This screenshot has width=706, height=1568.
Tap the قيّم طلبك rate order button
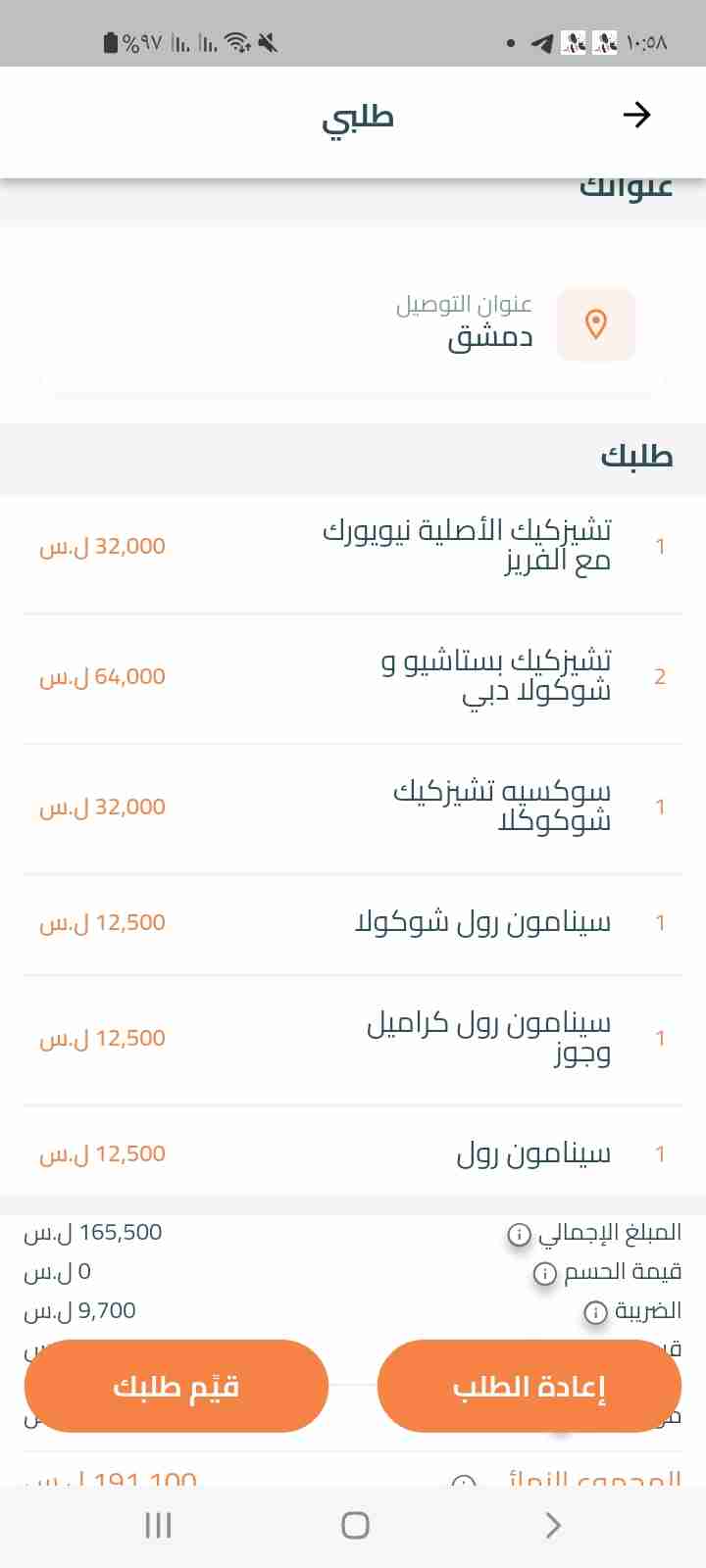pyautogui.click(x=176, y=1386)
